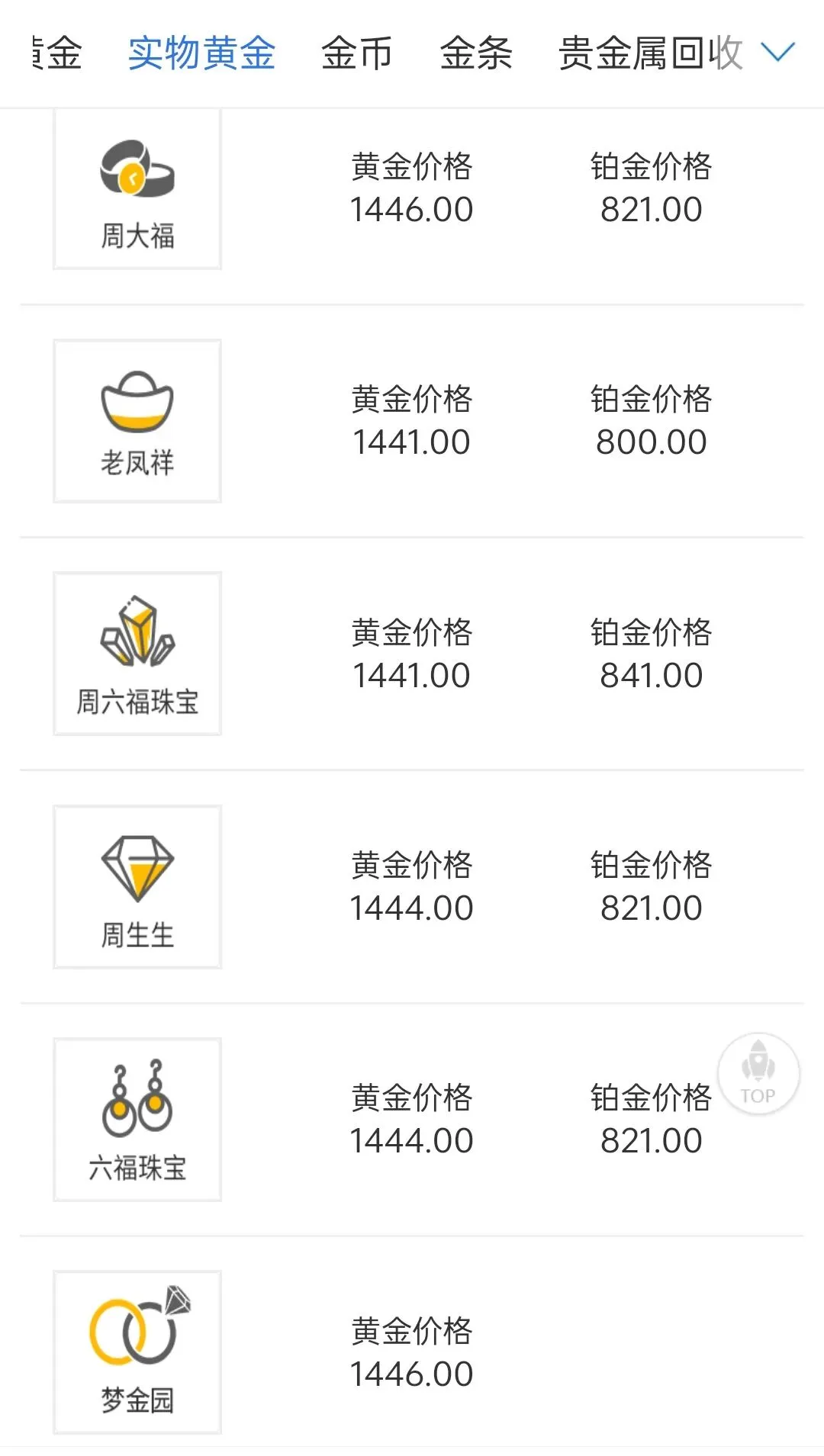Open the 梦金园 brand tile

click(x=137, y=1352)
